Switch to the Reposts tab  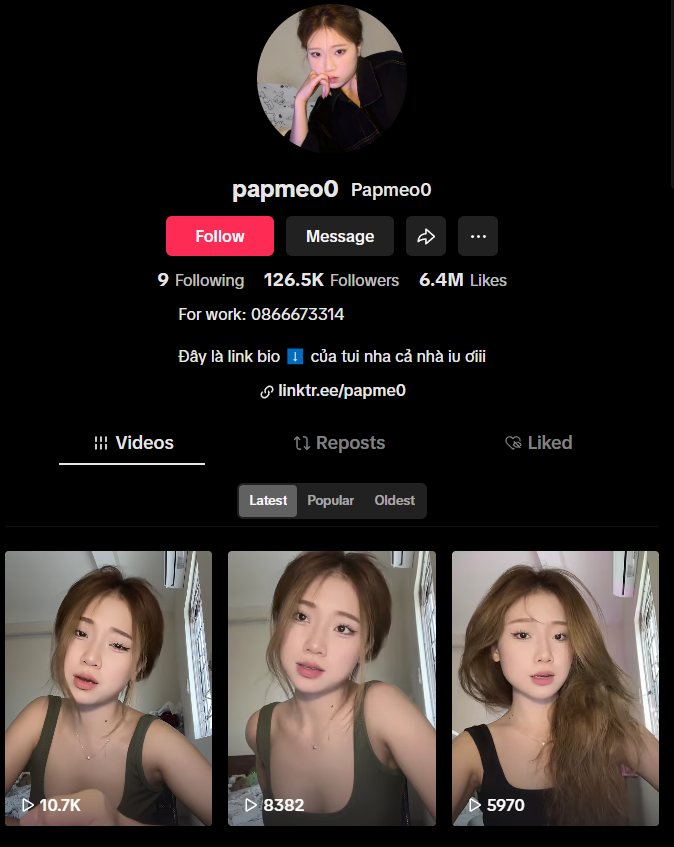339,443
